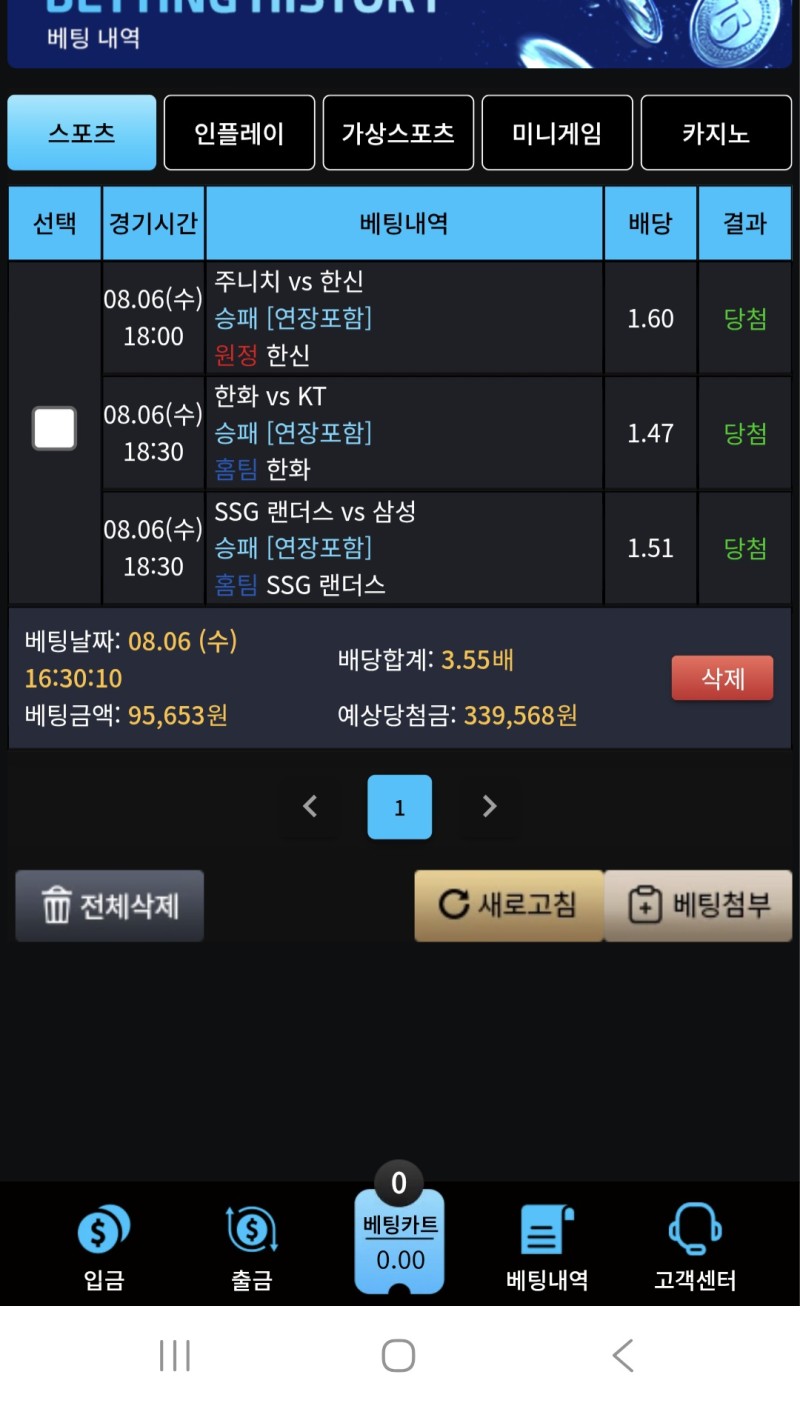Open the 출금 withdrawal icon
Viewport: 800px width, 1406px height.
250,1228
